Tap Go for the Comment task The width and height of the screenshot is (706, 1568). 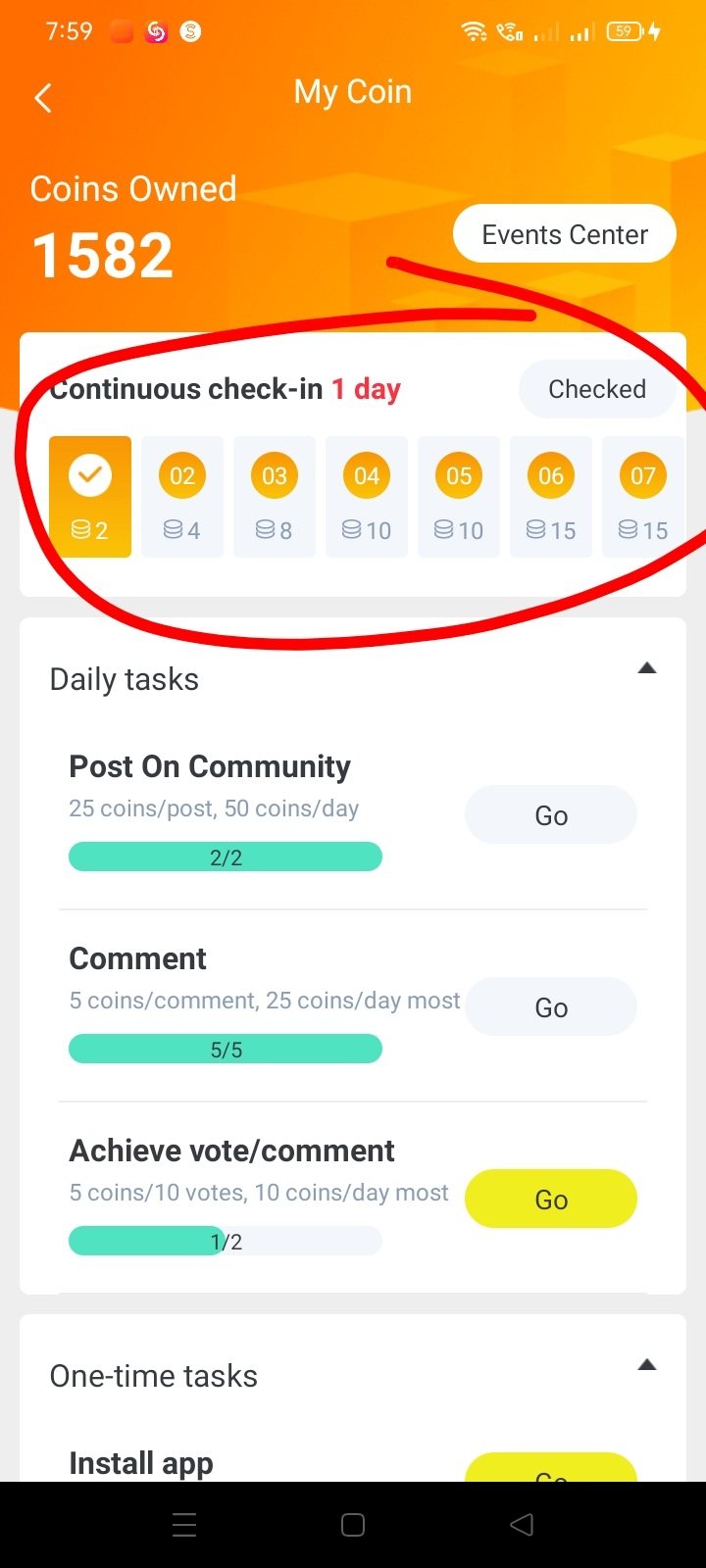click(x=551, y=1007)
